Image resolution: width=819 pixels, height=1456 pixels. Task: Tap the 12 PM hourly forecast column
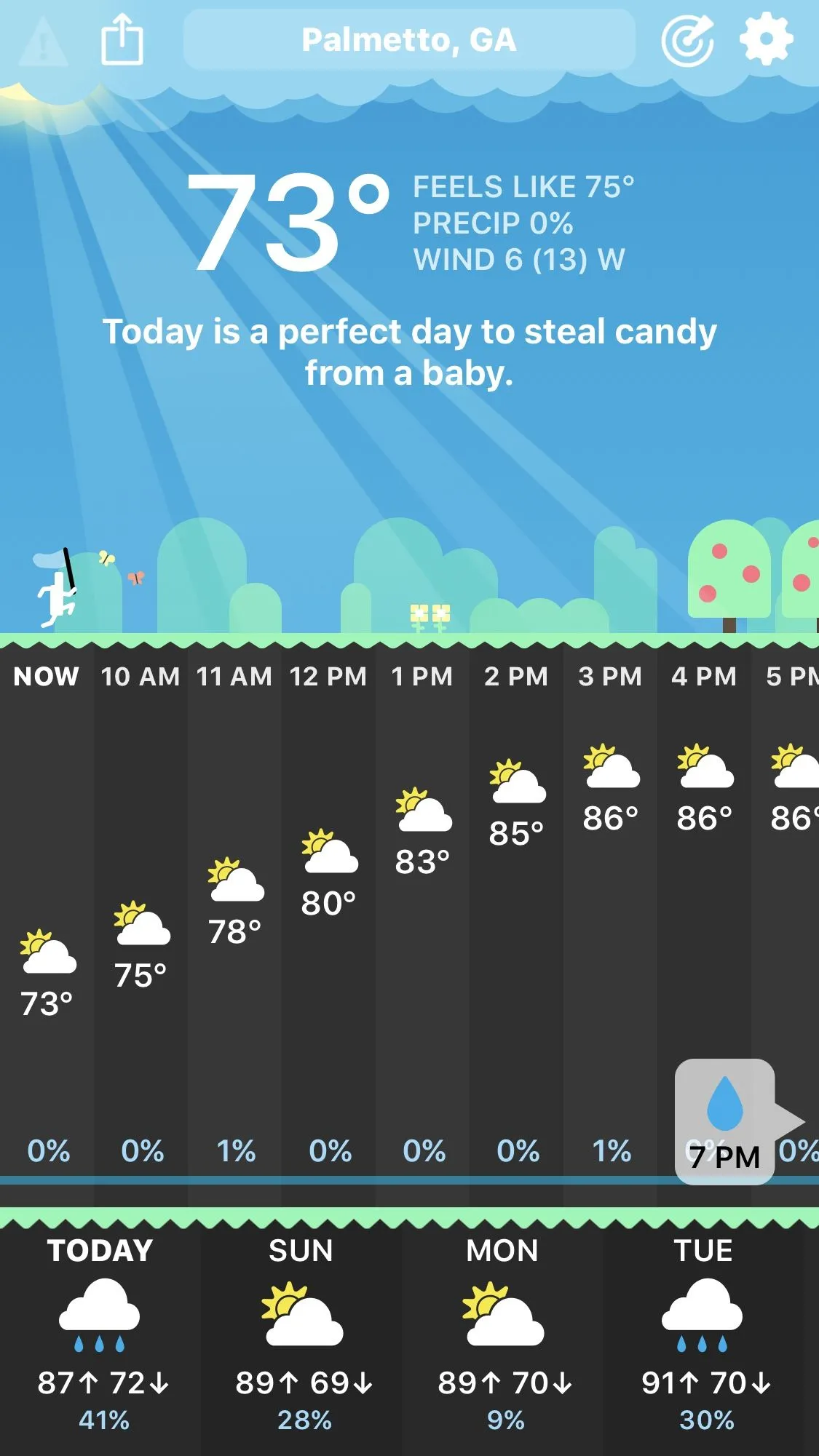pyautogui.click(x=328, y=910)
